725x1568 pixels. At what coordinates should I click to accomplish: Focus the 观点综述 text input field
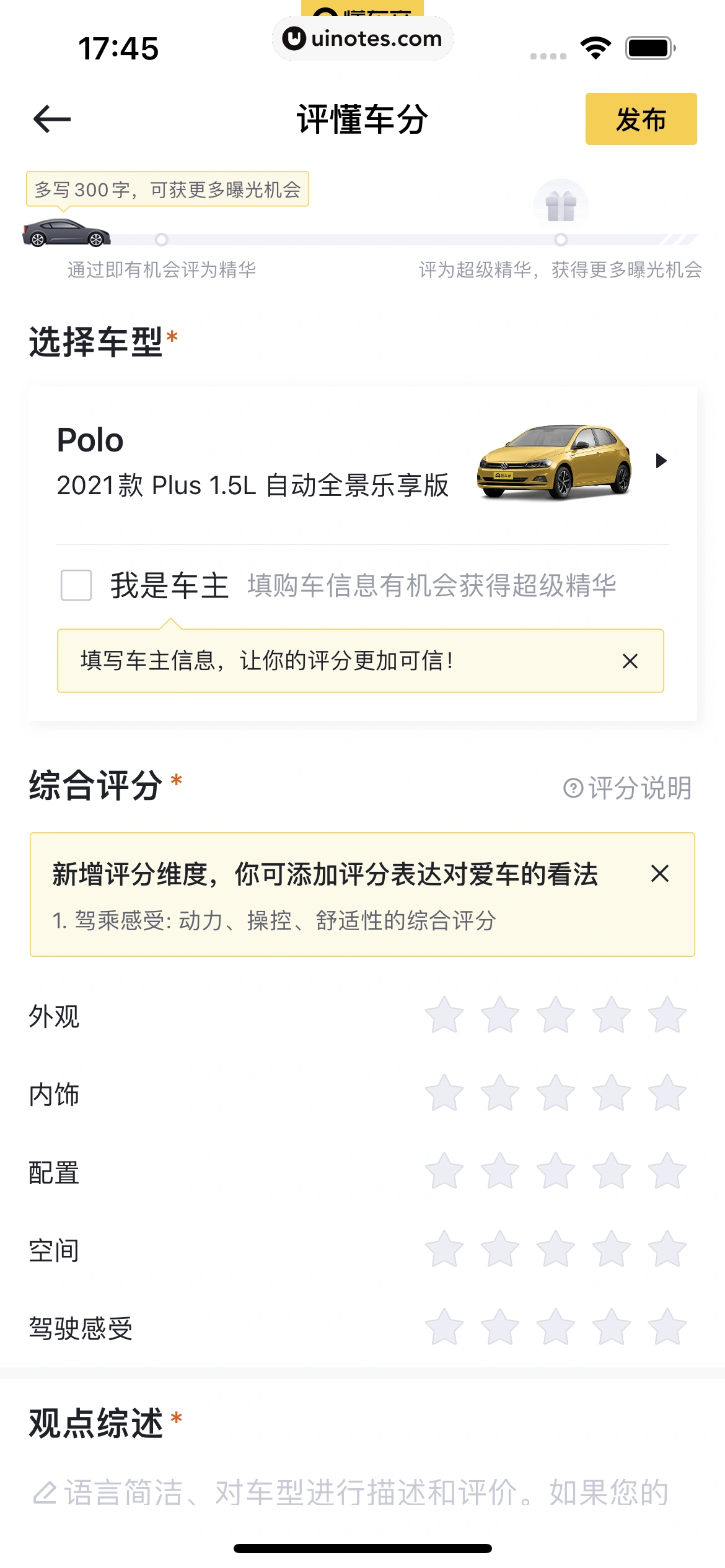coord(362,1492)
